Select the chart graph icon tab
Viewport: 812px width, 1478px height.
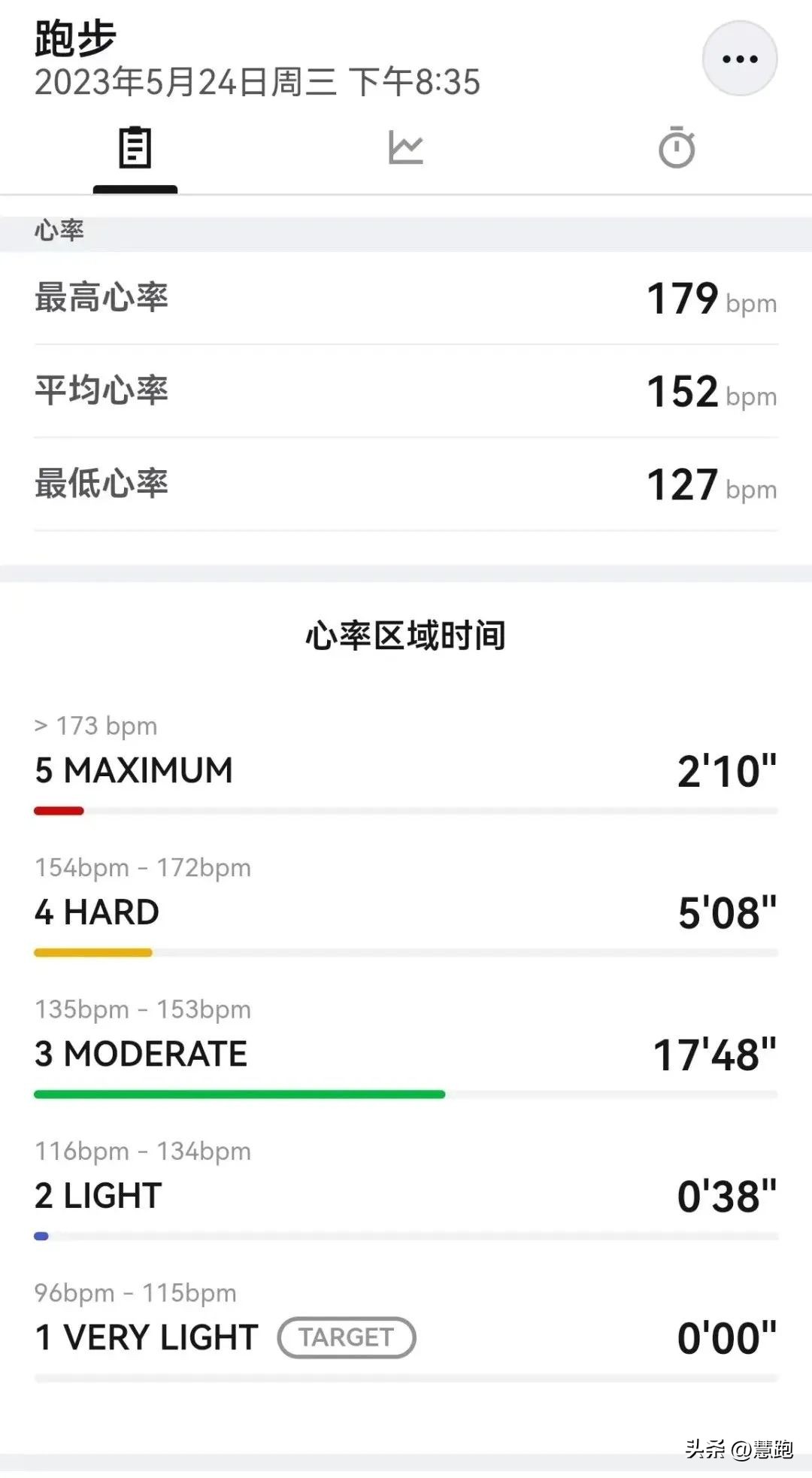point(406,148)
